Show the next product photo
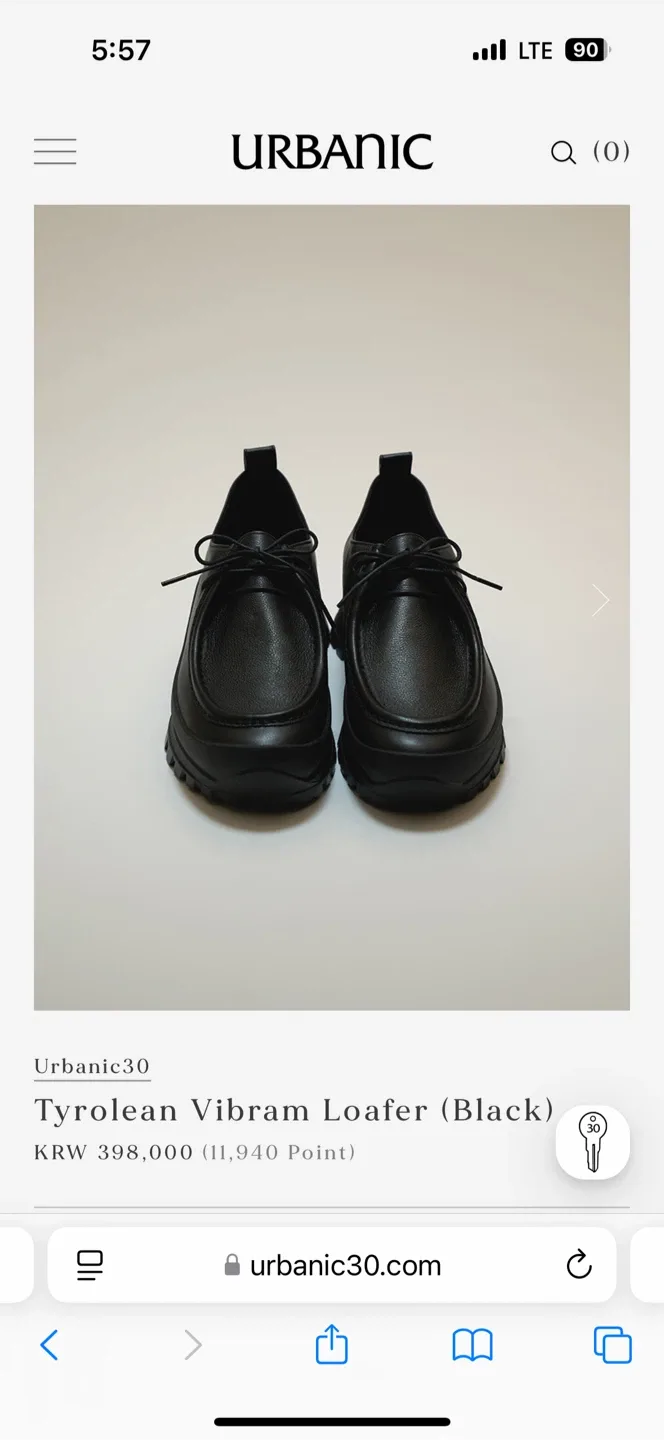The height and width of the screenshot is (1440, 664). point(600,600)
